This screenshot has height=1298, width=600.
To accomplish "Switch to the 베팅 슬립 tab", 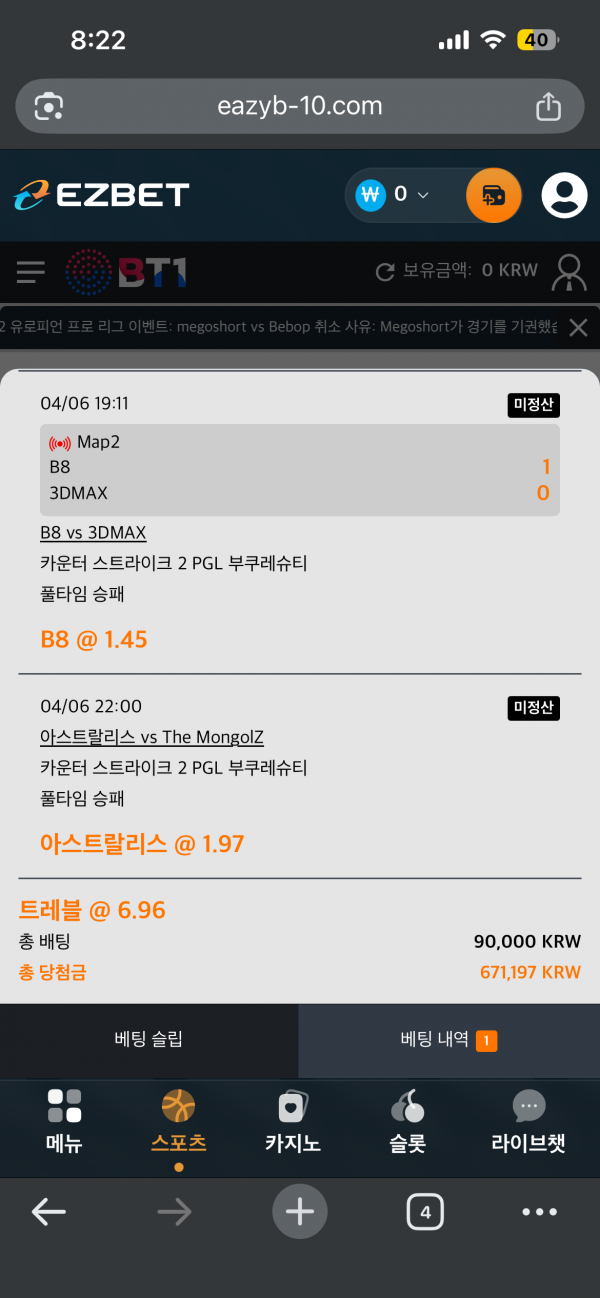I will (149, 1040).
